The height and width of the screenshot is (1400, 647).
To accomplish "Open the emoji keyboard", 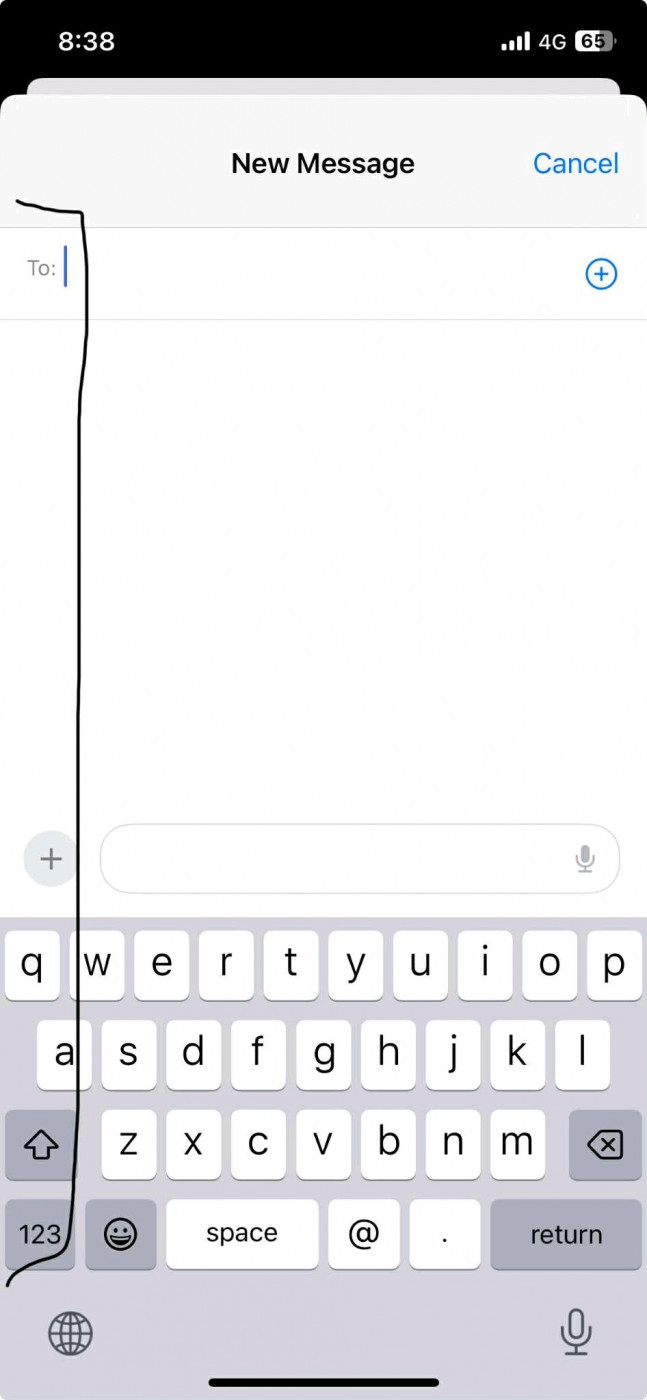I will pyautogui.click(x=121, y=1234).
